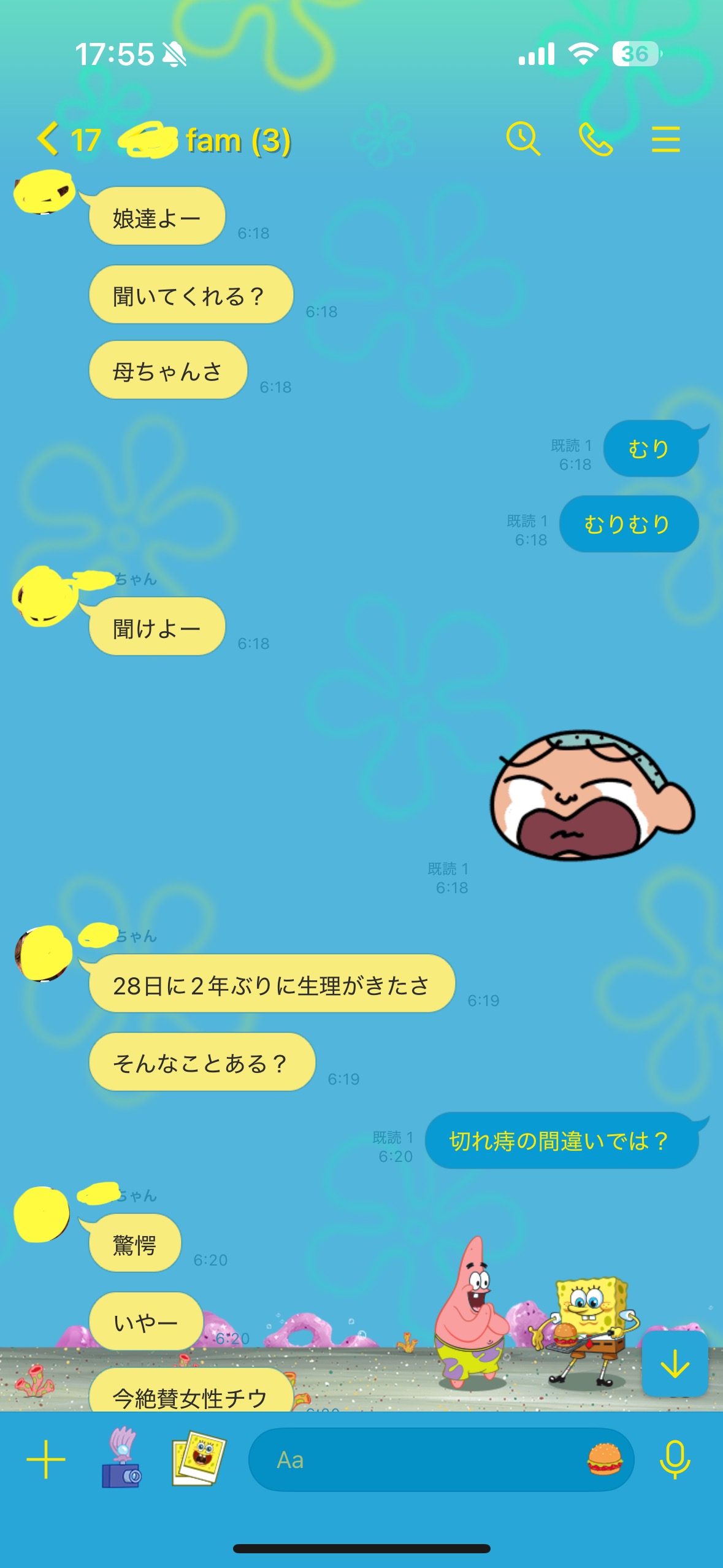Jump to the latest messages

[x=675, y=1364]
